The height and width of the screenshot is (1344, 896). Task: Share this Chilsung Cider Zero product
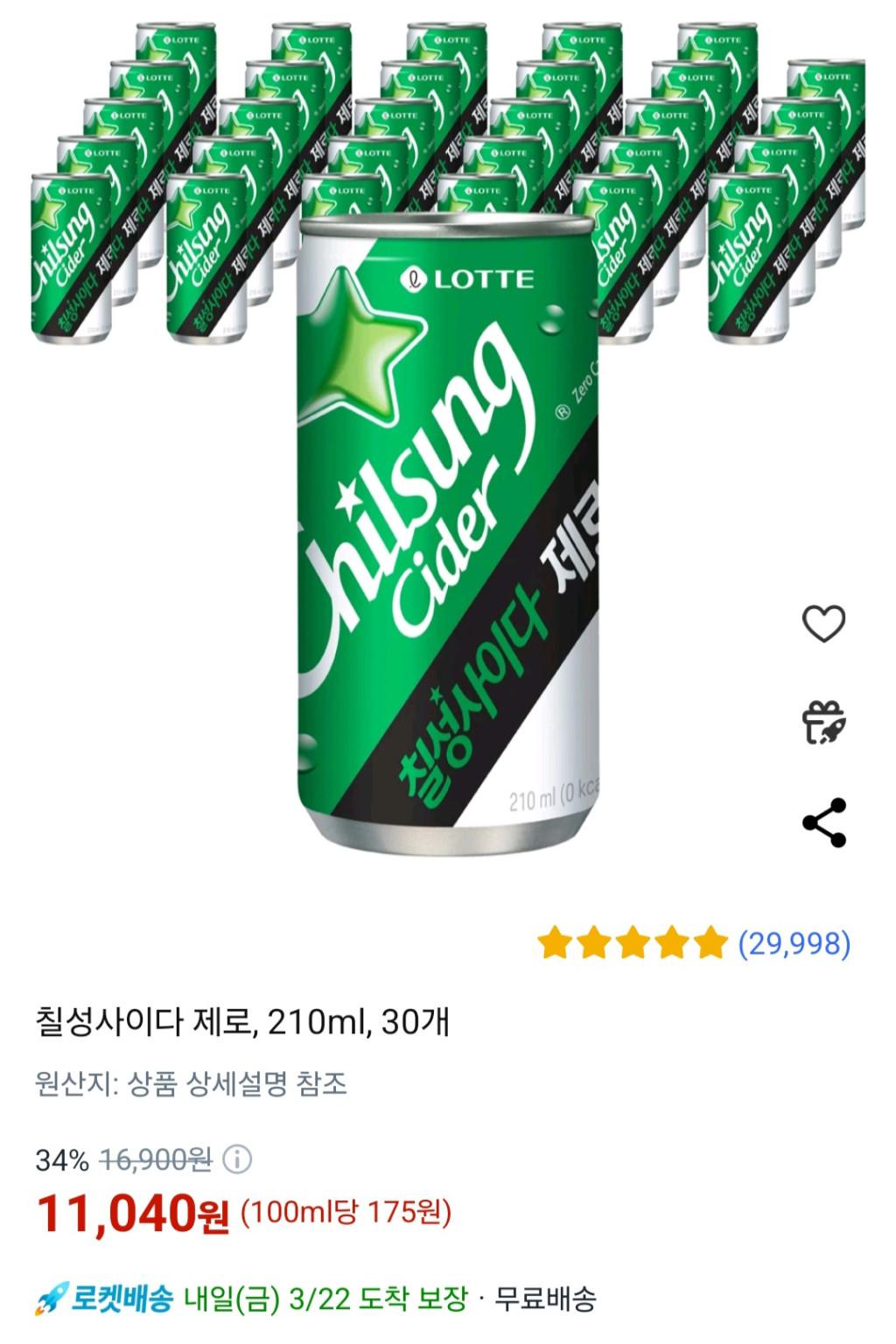[x=823, y=822]
